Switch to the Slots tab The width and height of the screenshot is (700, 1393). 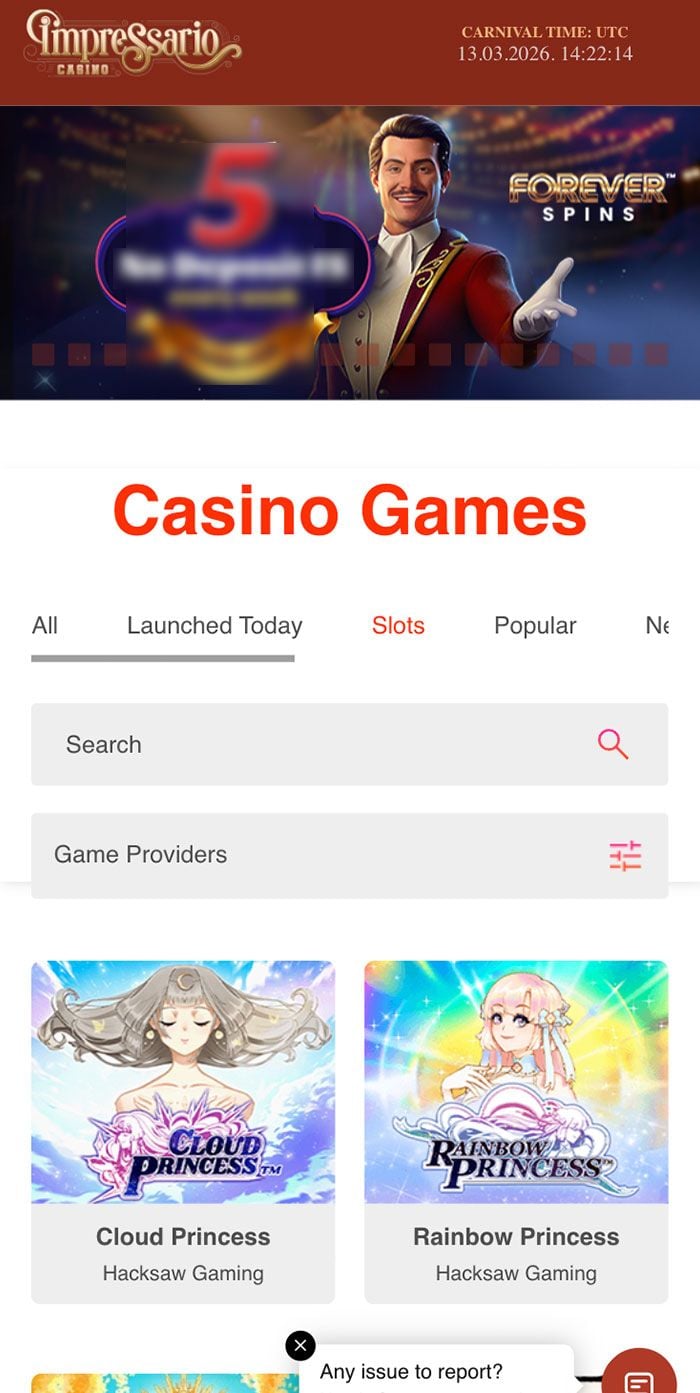(x=398, y=626)
